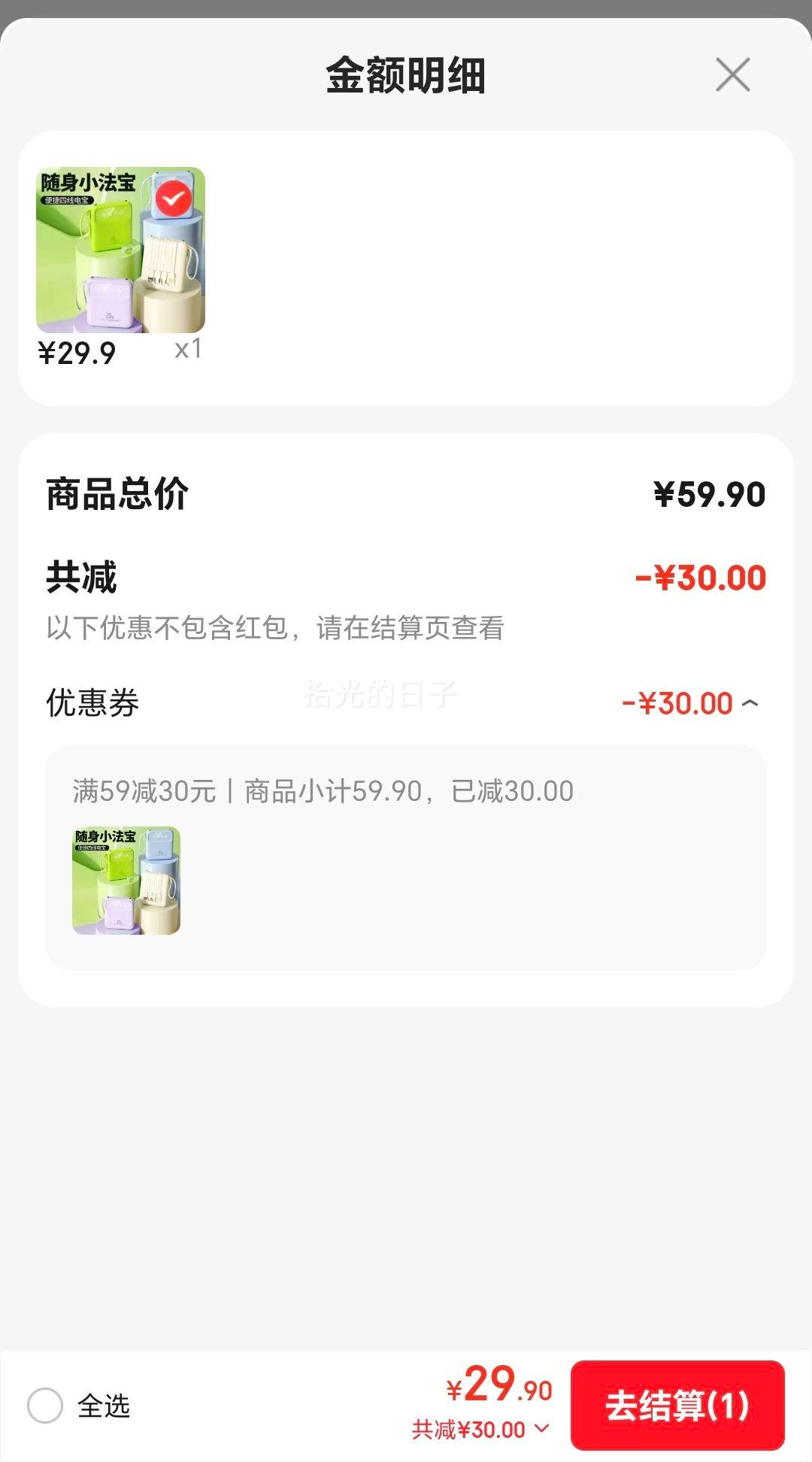Deselect the checked product thumbnail

pyautogui.click(x=174, y=199)
